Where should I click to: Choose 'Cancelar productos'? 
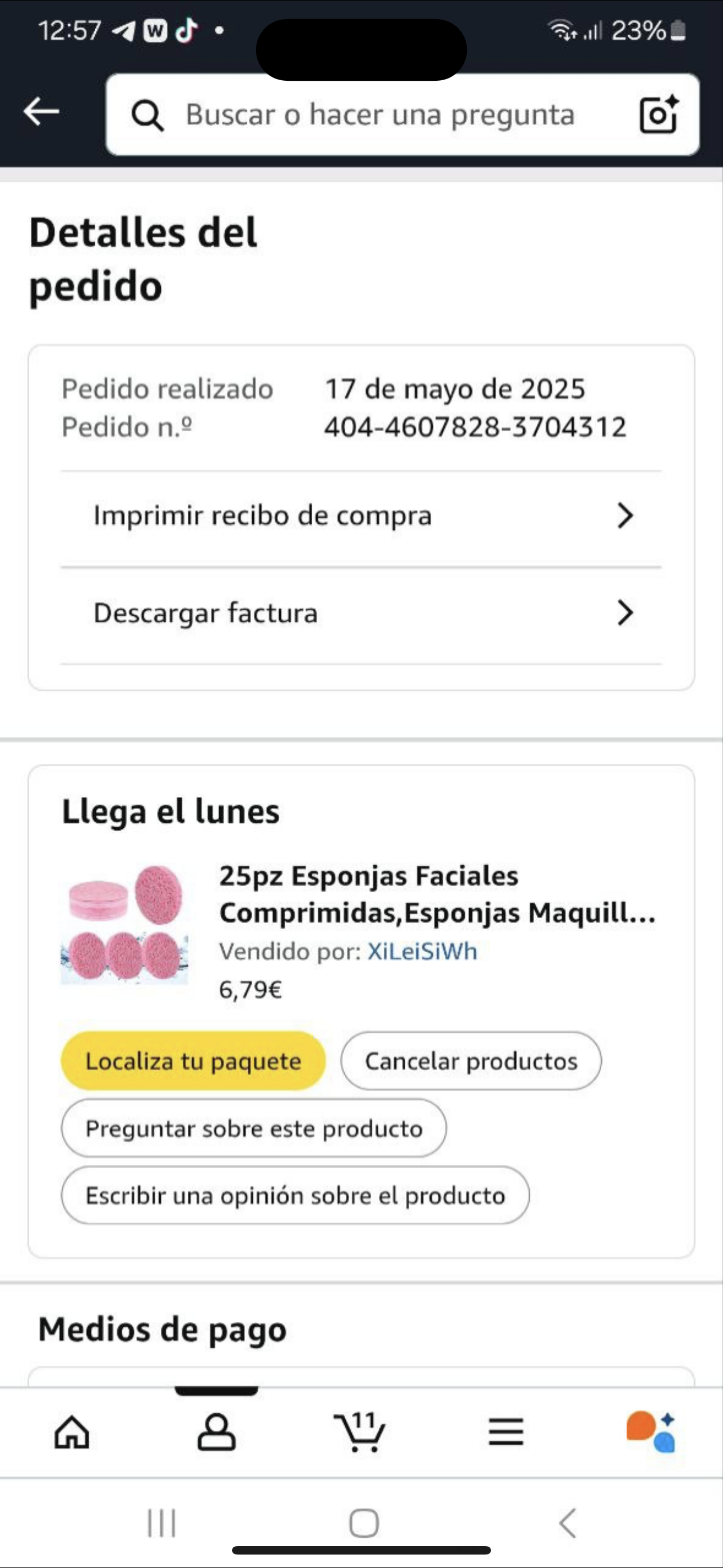pyautogui.click(x=470, y=1061)
